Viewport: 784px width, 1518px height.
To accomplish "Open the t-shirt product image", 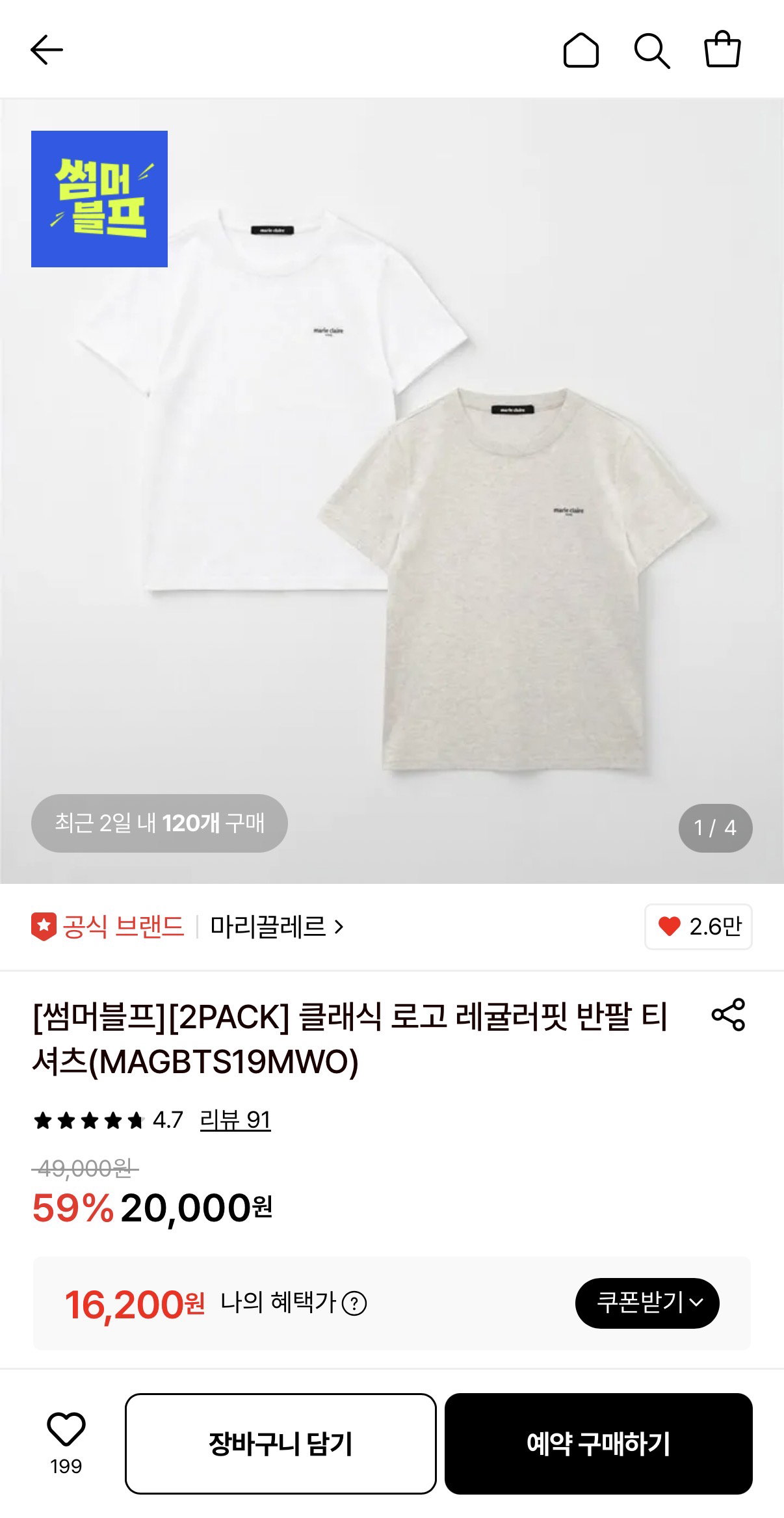I will (392, 491).
